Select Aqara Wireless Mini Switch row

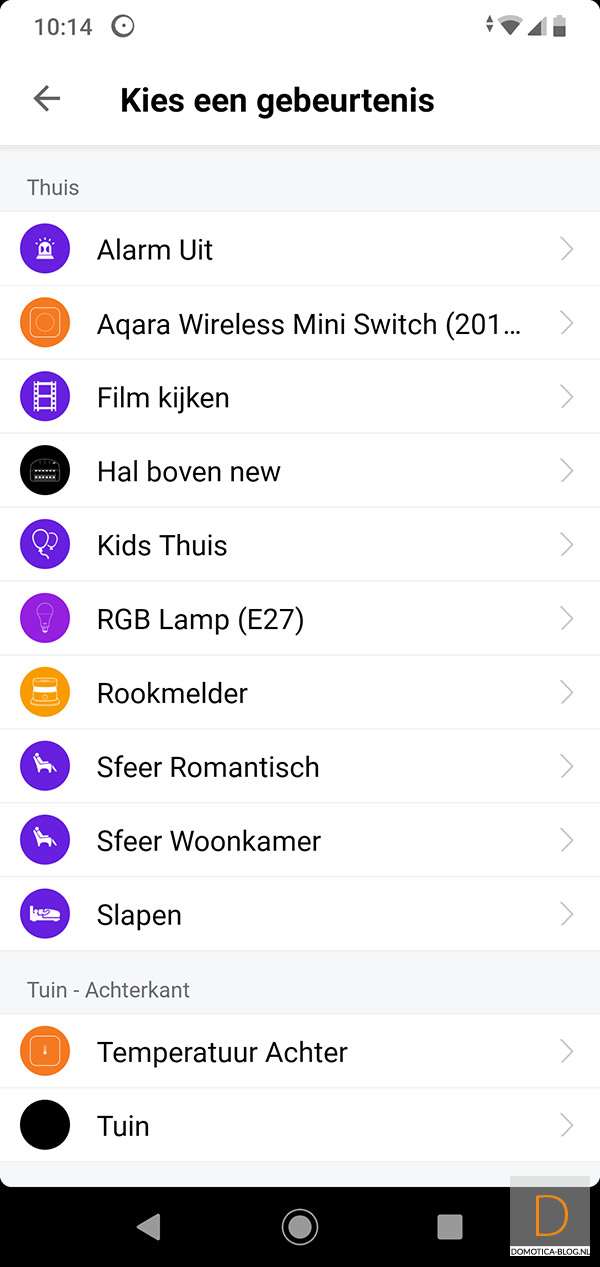coord(300,323)
